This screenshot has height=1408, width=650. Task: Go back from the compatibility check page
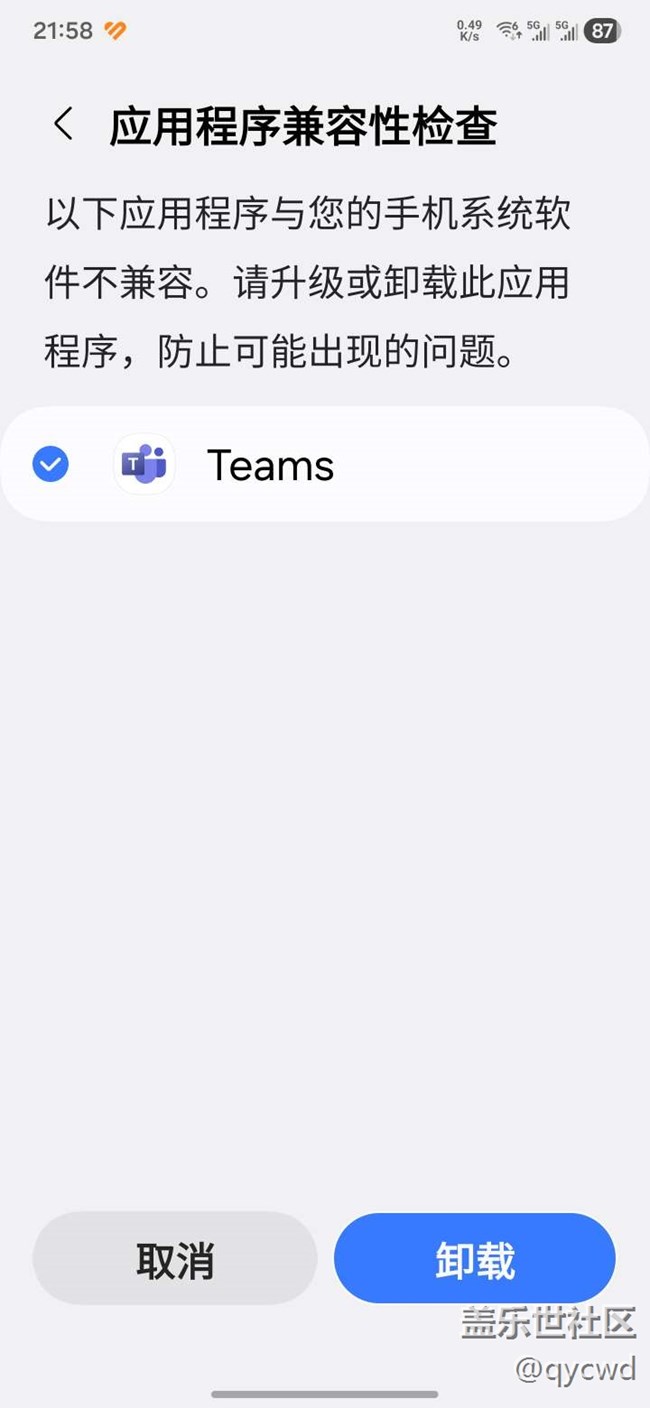[63, 125]
